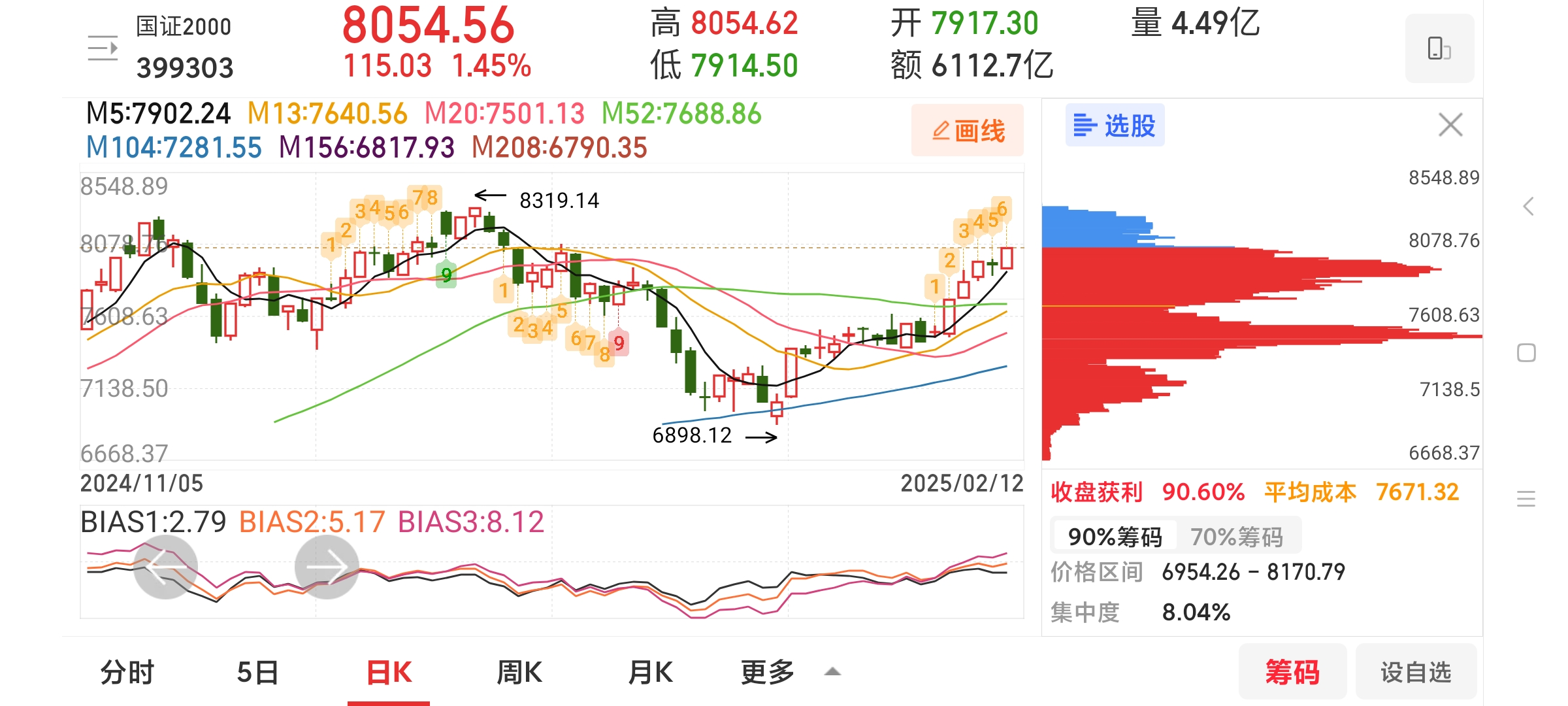Switch to the 5日 chart
This screenshot has height=706, width=1568.
coord(257,672)
